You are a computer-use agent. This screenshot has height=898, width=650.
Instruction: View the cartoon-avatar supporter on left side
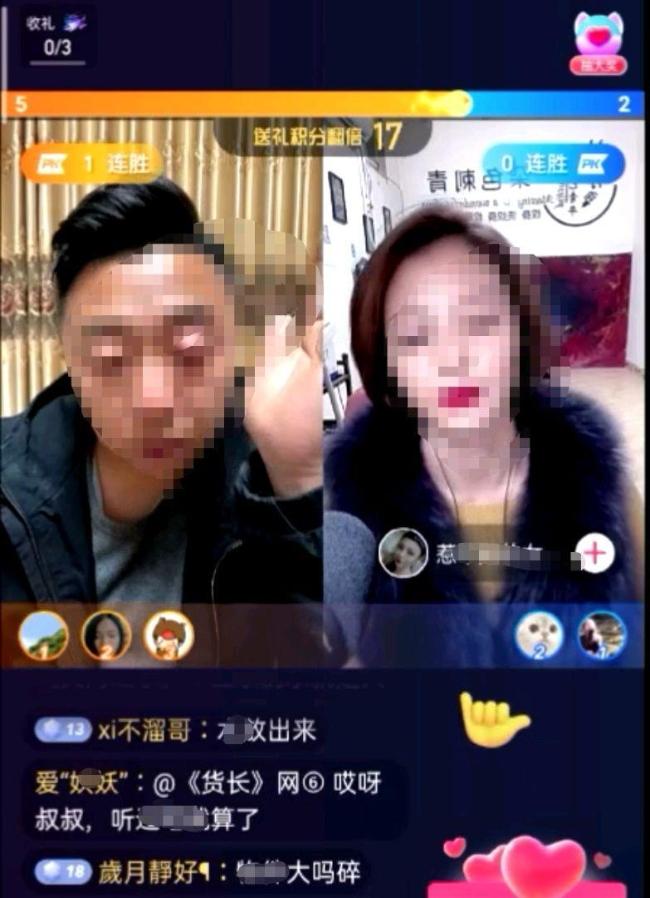point(168,635)
